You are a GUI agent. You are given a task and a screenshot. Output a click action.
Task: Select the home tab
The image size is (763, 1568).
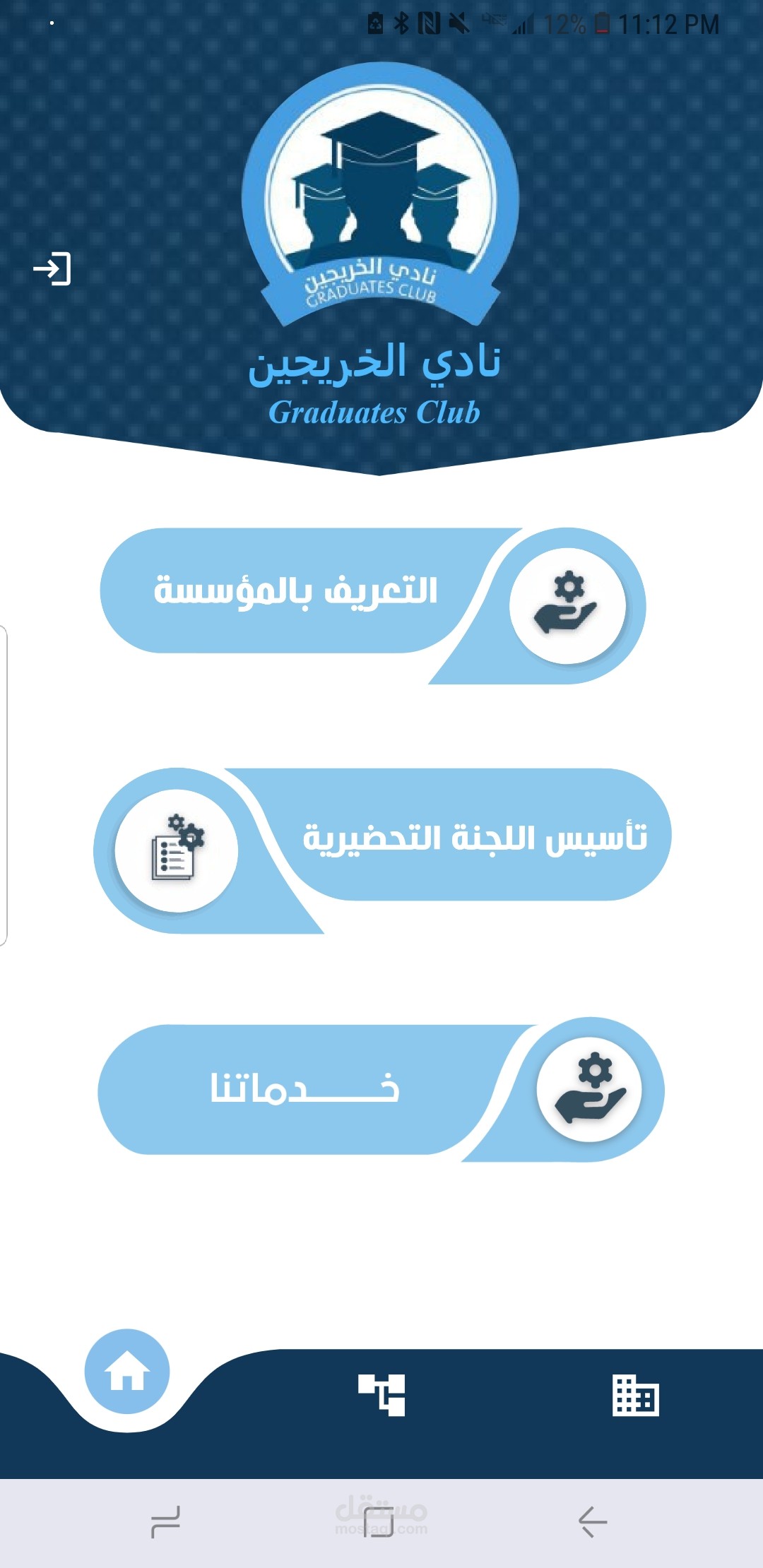point(127,1371)
